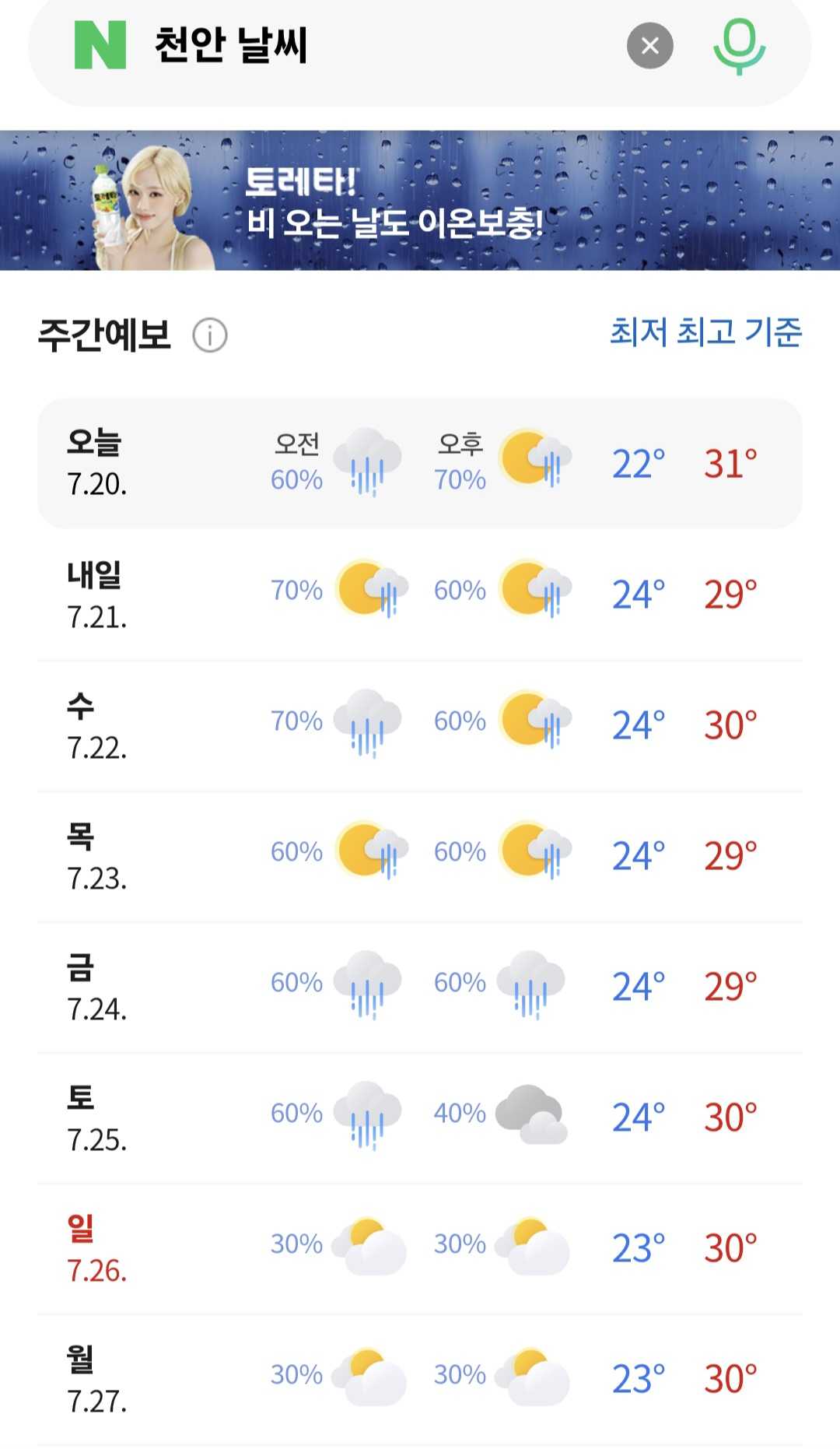Open the 토레타 ad banner

pos(420,201)
